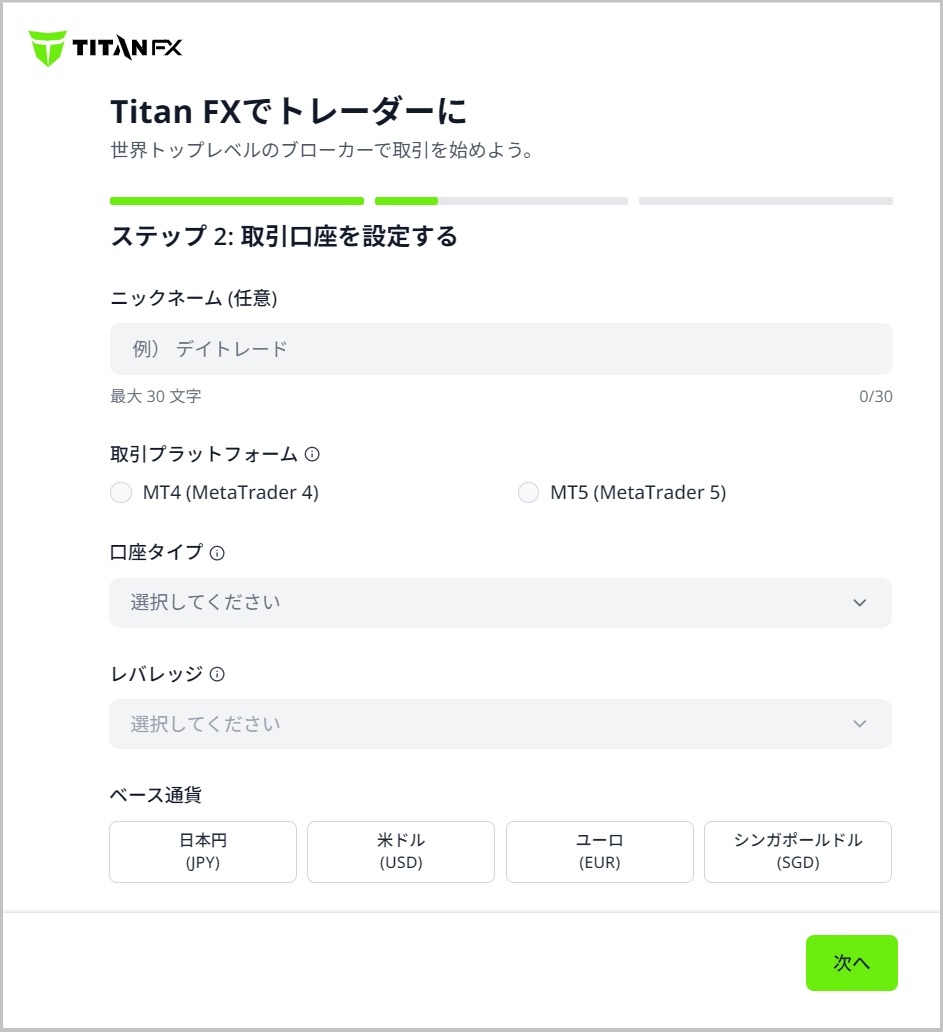Expand the 口座タイプ dropdown

pos(500,603)
